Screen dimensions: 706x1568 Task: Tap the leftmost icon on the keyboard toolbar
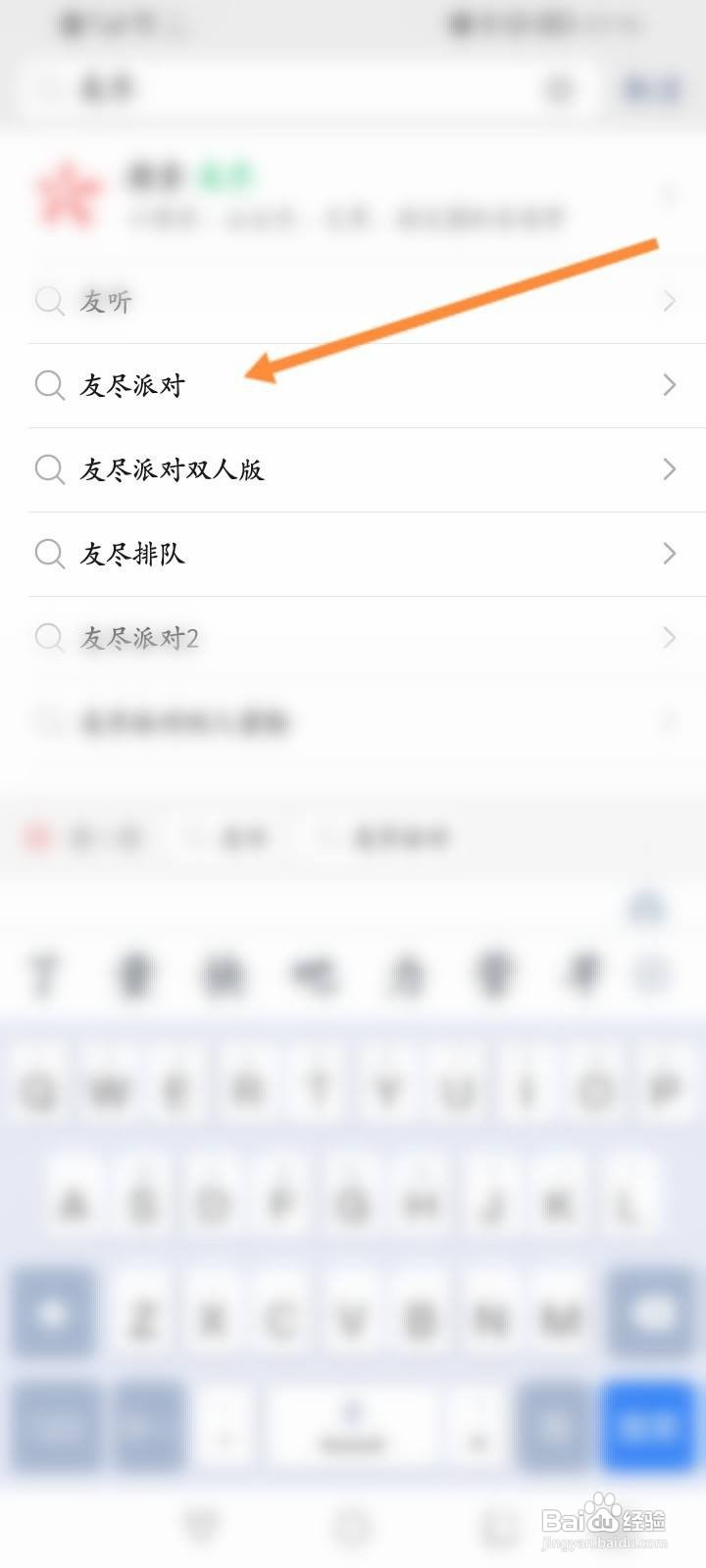tap(41, 973)
